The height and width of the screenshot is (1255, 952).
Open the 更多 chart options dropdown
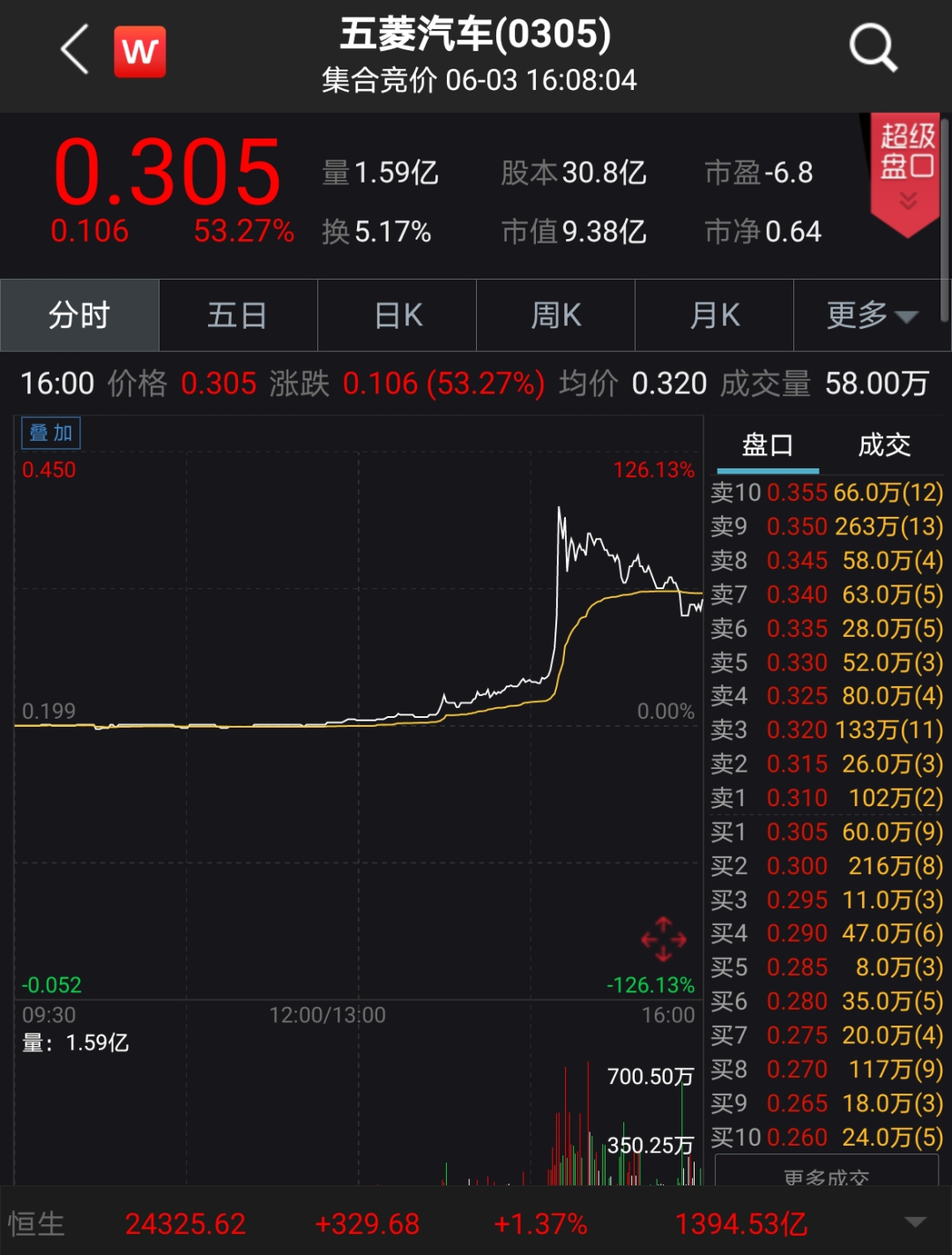(872, 315)
